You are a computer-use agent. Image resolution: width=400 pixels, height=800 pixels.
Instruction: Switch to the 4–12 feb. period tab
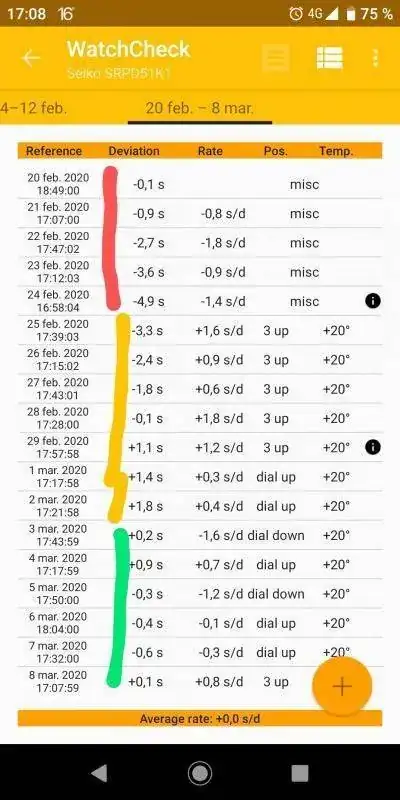pyautogui.click(x=34, y=108)
